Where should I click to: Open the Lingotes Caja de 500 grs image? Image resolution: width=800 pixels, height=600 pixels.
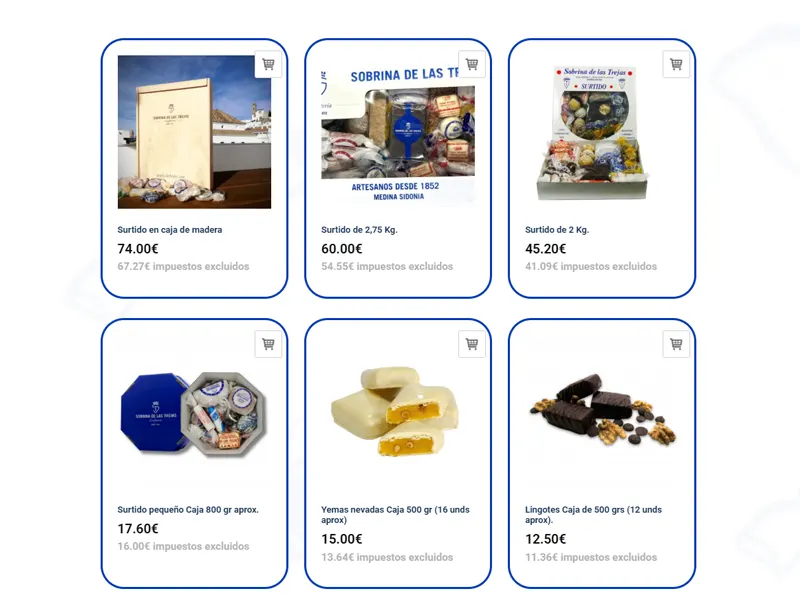602,412
